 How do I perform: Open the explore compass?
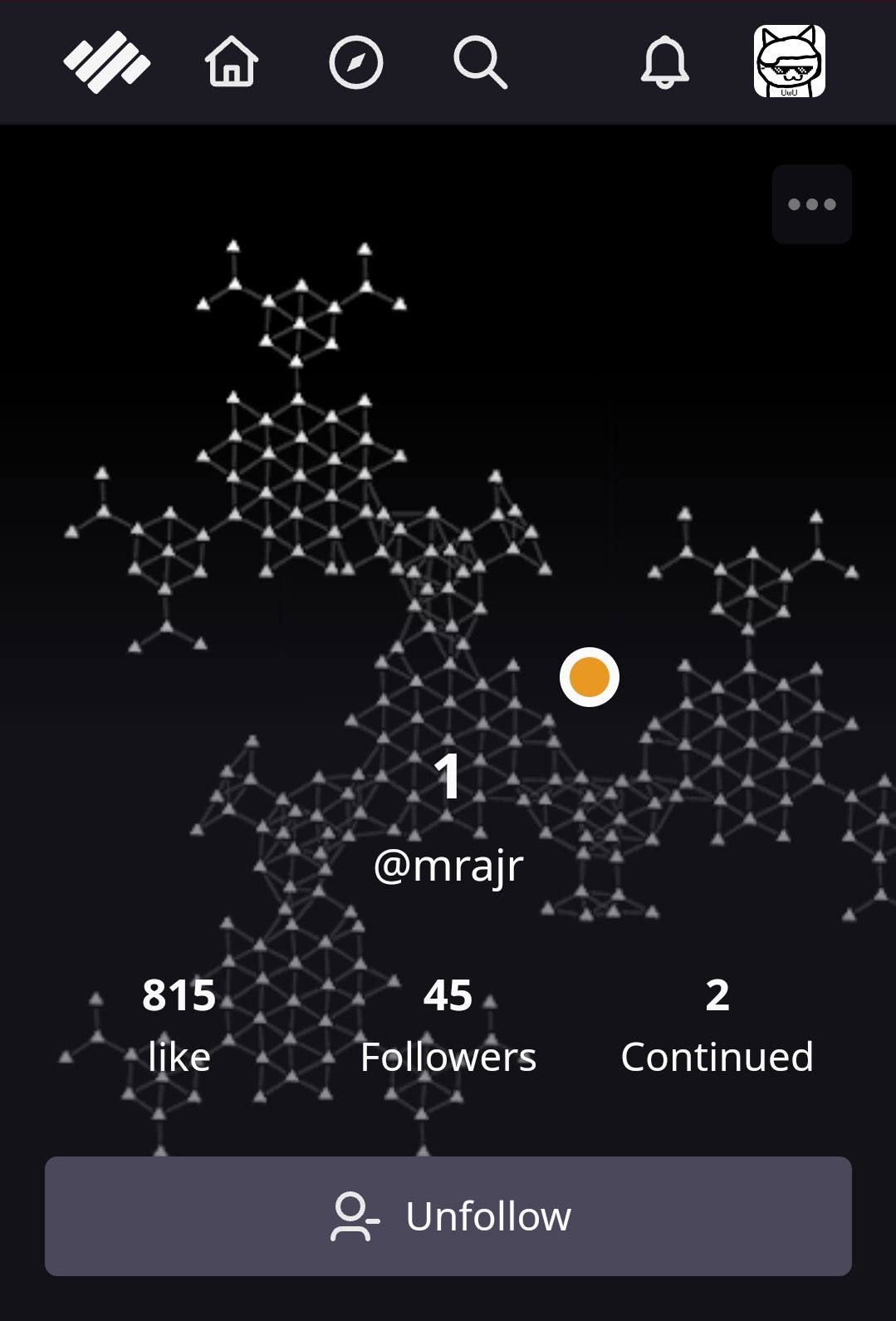point(355,62)
